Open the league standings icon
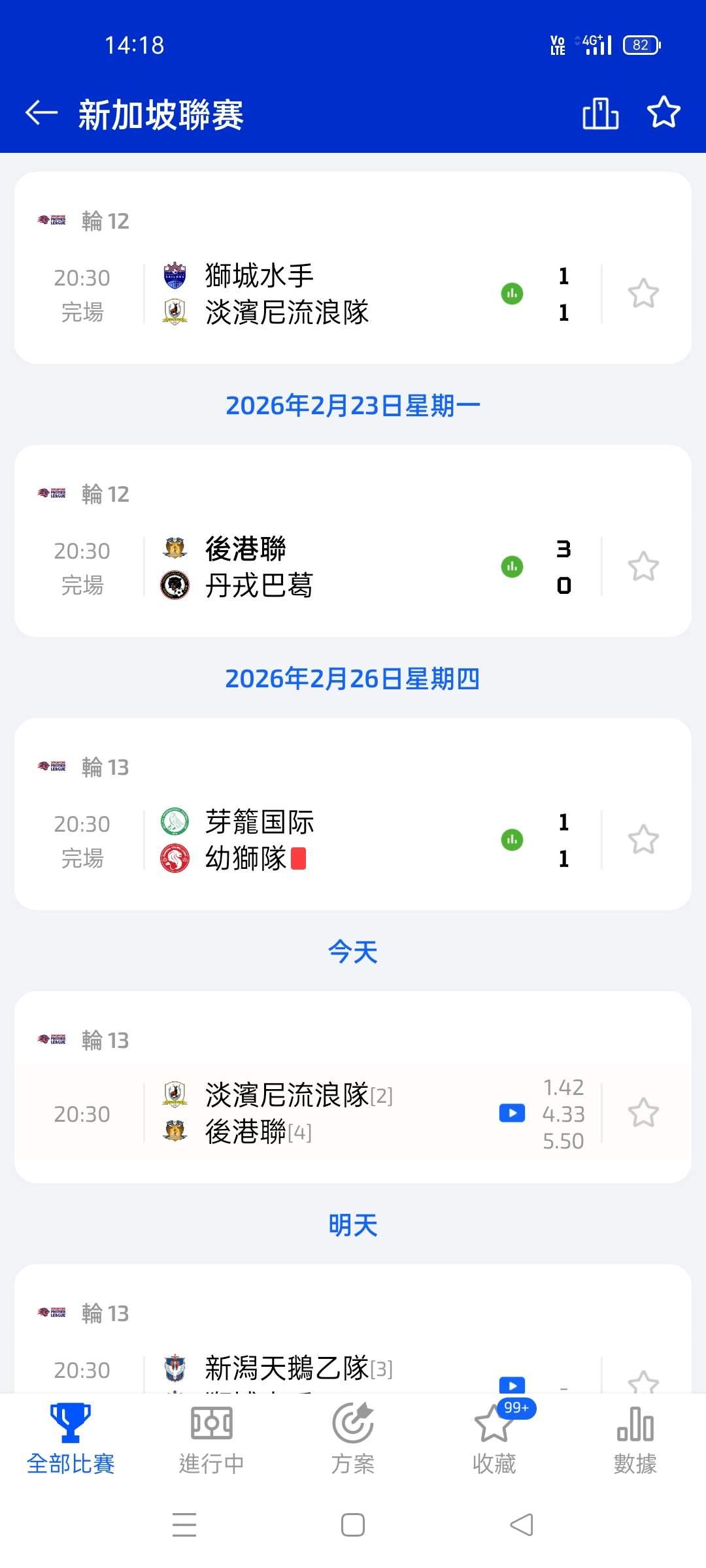This screenshot has height=1568, width=706. point(600,114)
